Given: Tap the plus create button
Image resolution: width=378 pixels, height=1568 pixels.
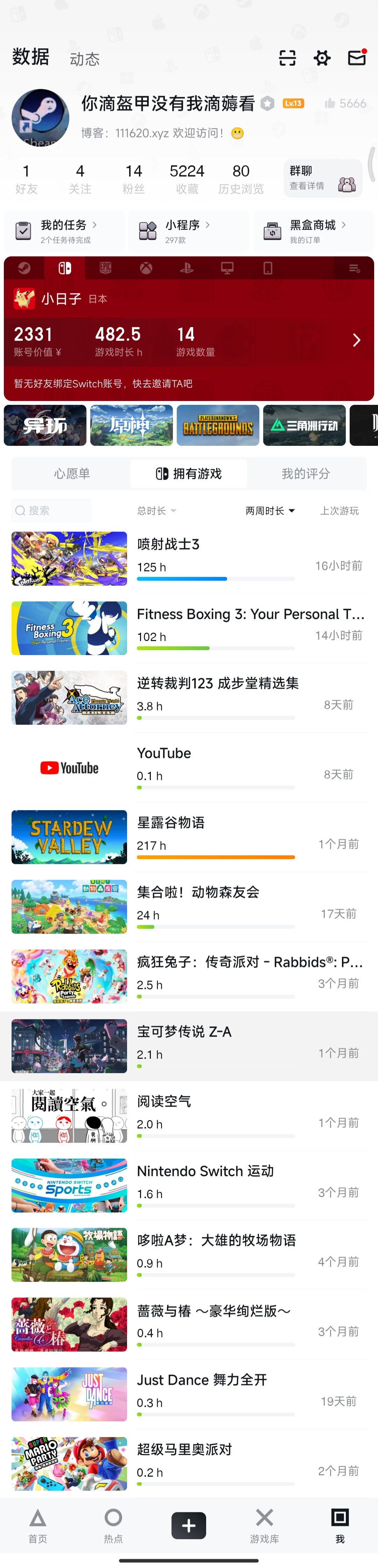Looking at the screenshot, I should pos(189,1525).
